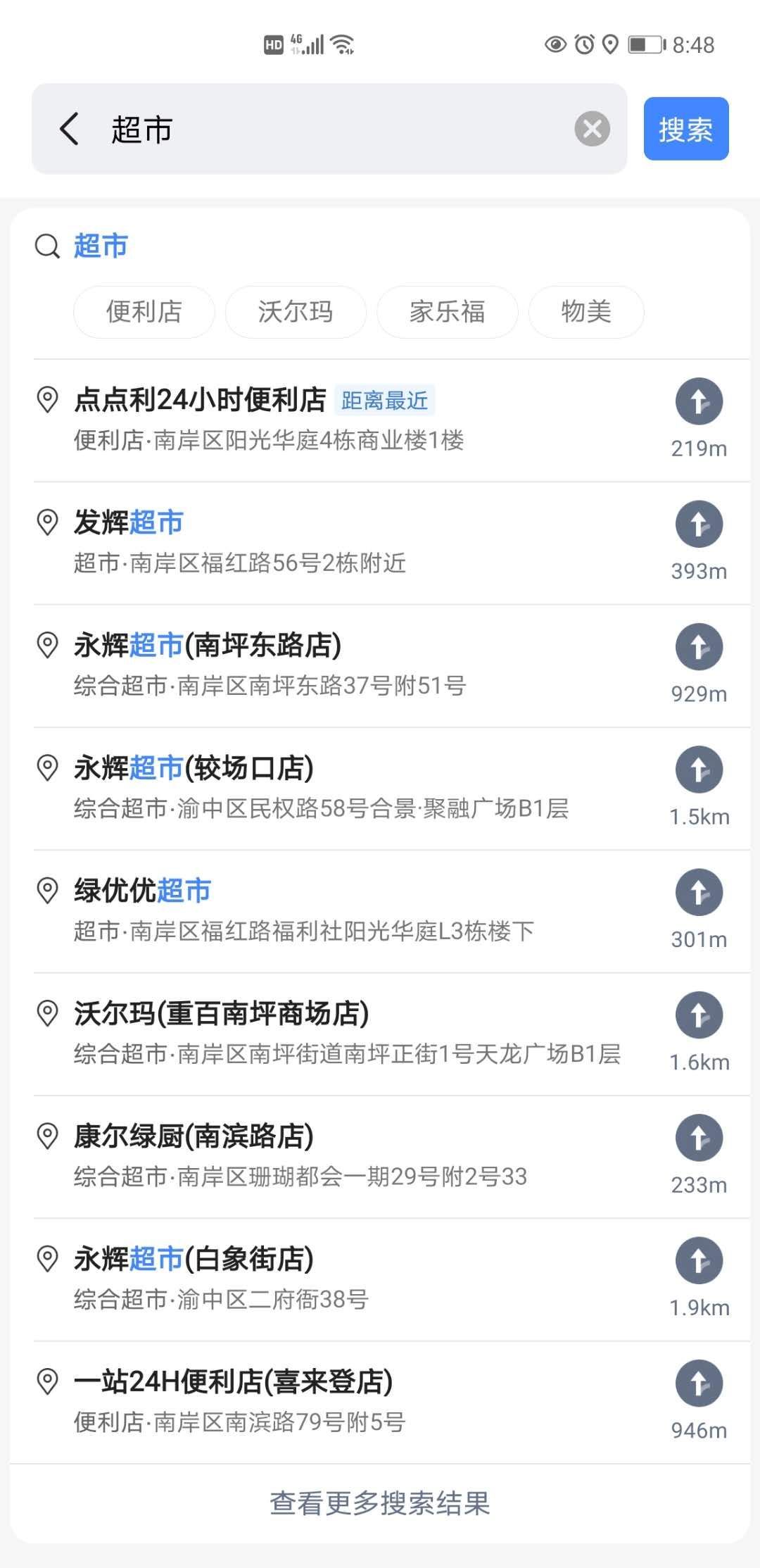The width and height of the screenshot is (760, 1568).
Task: Start route to 康尔绿厨(南滨路店)
Action: pyautogui.click(x=699, y=1139)
